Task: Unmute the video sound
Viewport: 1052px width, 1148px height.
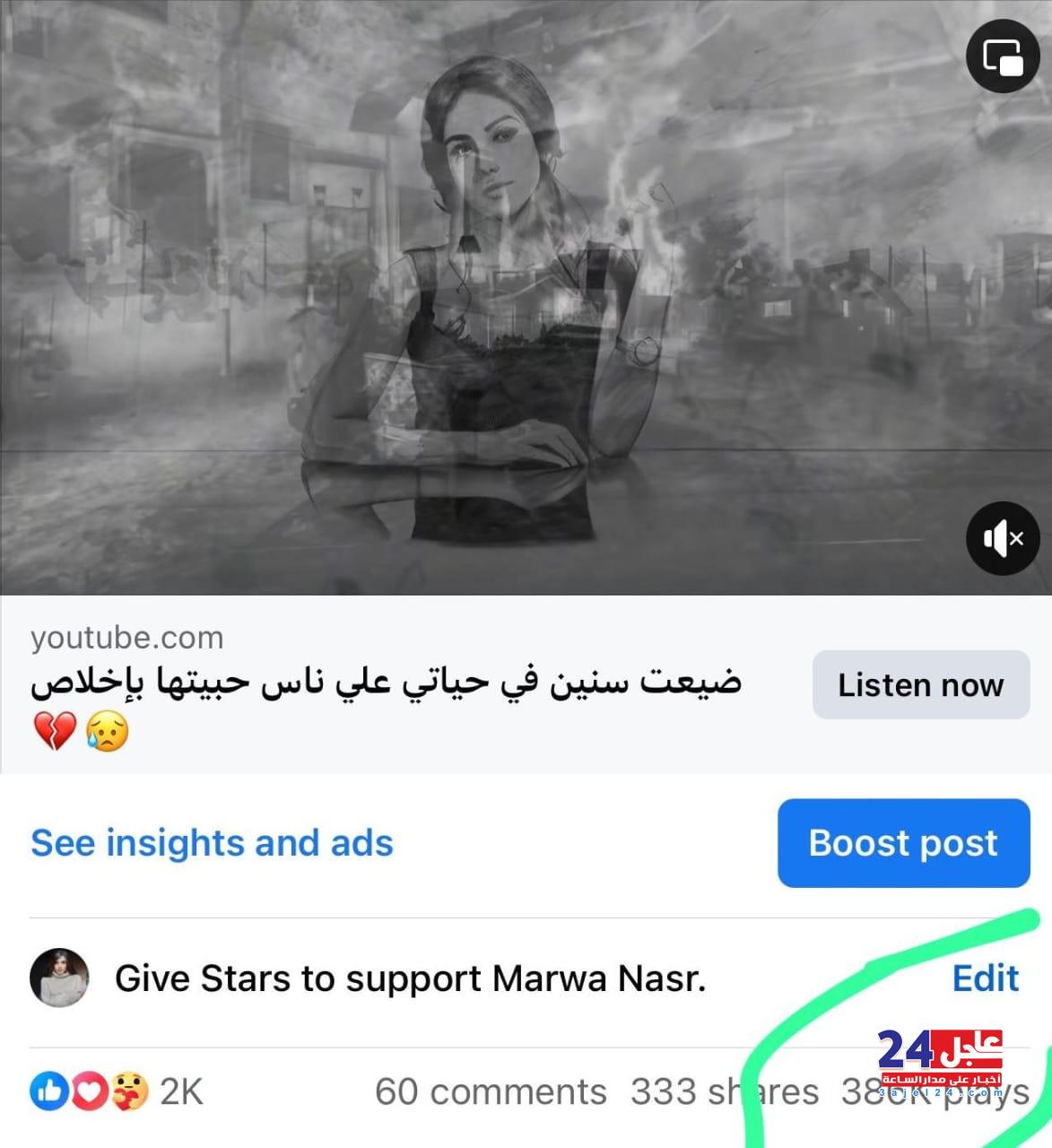Action: [x=1003, y=538]
